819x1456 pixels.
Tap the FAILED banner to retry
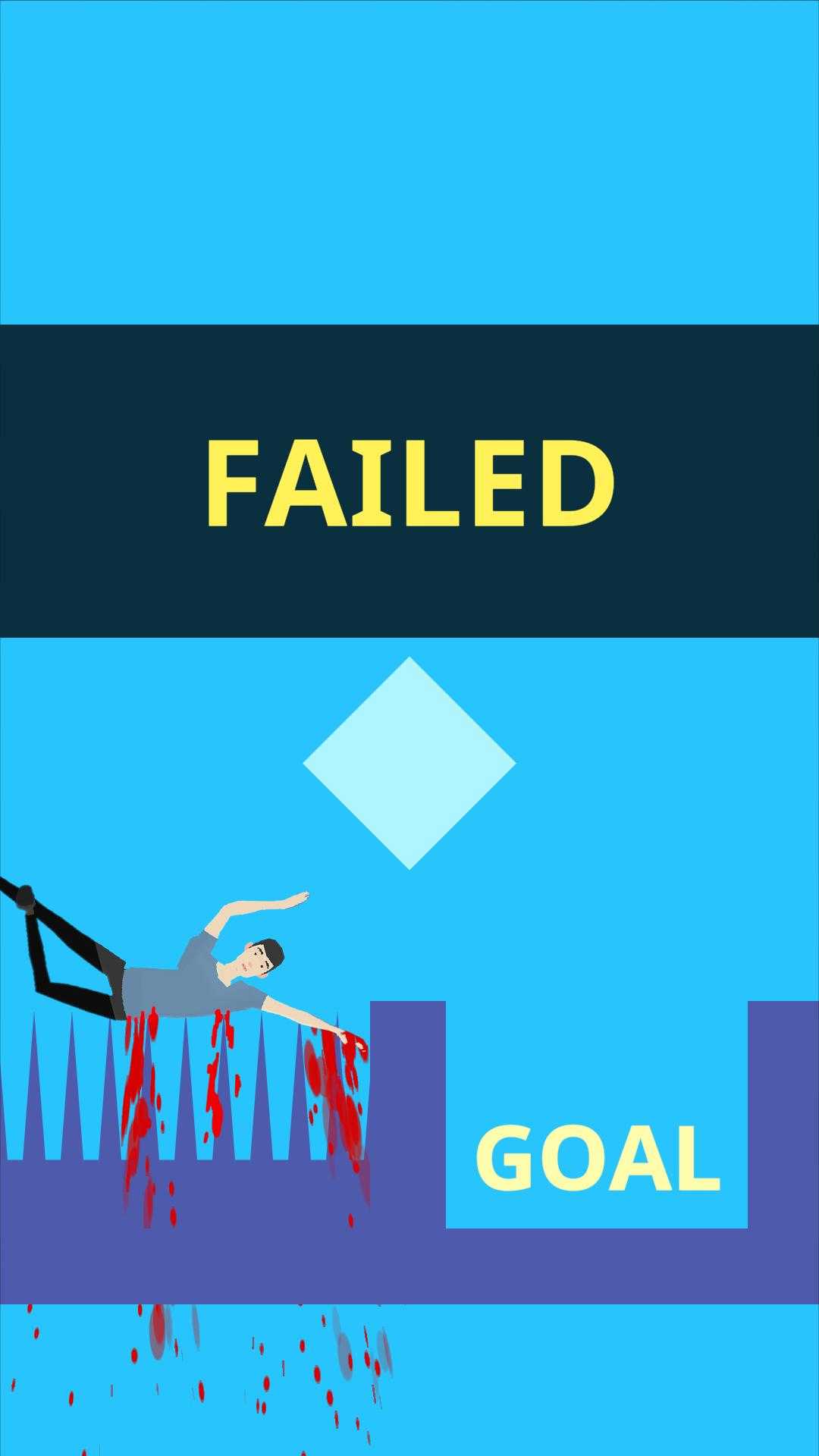coord(409,482)
